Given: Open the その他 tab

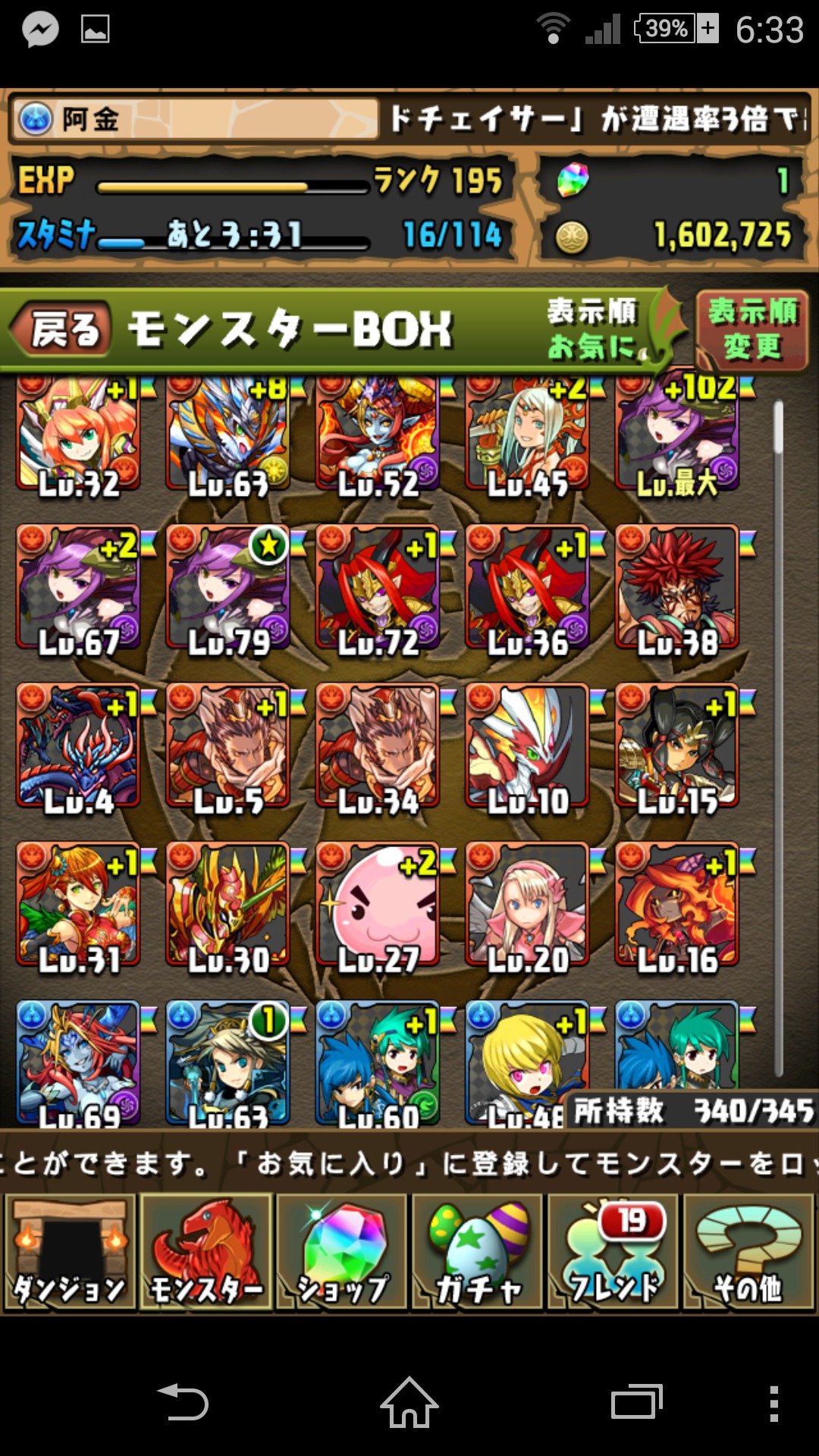Looking at the screenshot, I should pyautogui.click(x=749, y=1252).
